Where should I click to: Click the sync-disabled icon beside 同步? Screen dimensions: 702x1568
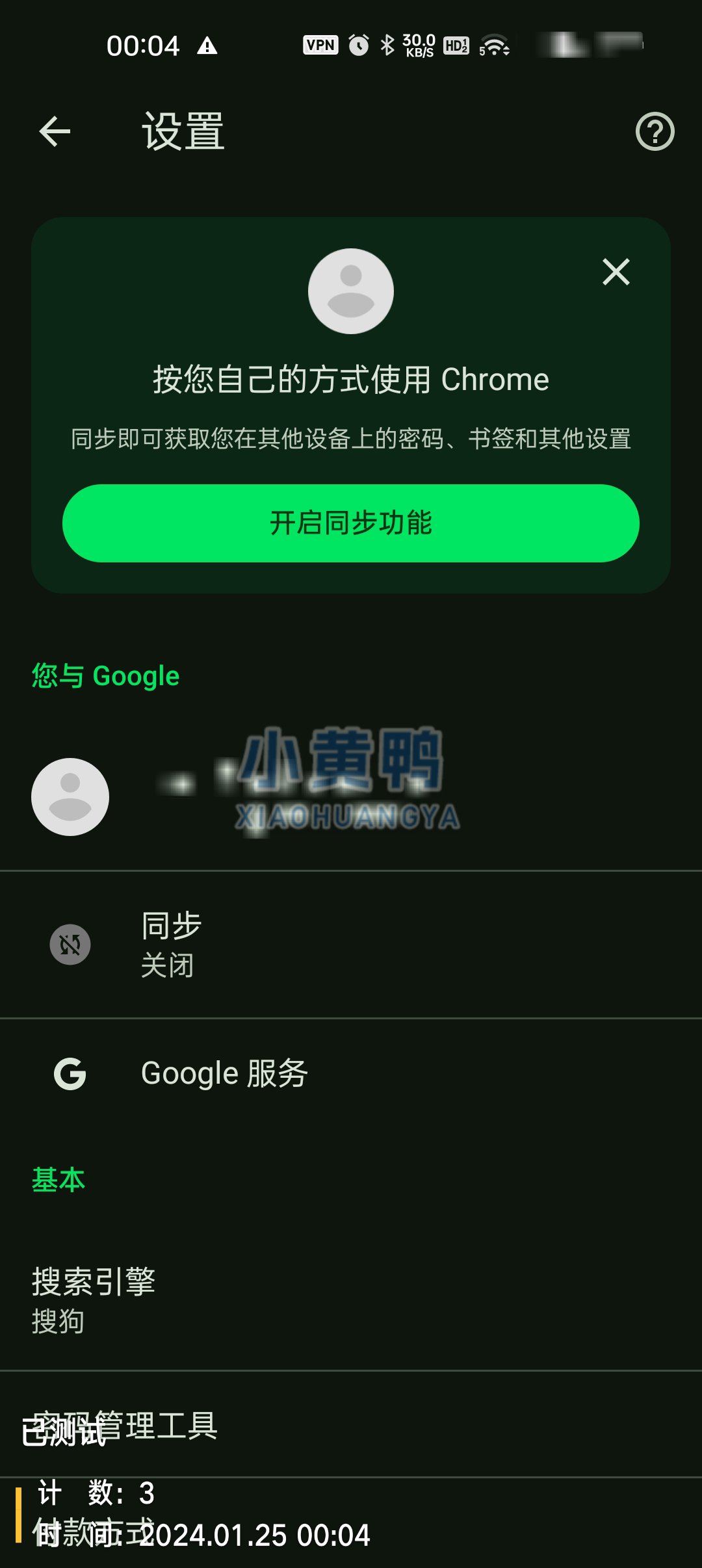click(x=70, y=945)
